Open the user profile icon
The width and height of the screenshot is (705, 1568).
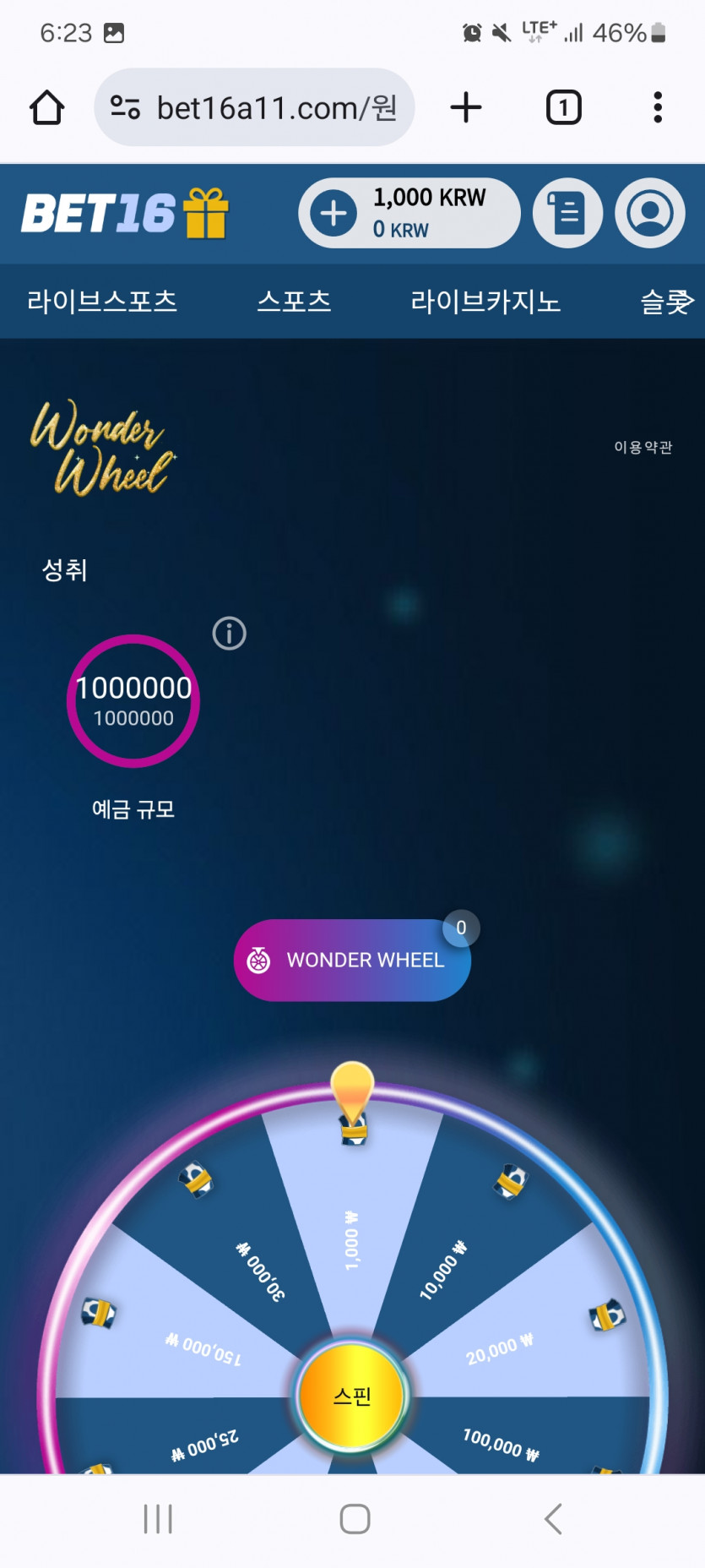(x=649, y=213)
